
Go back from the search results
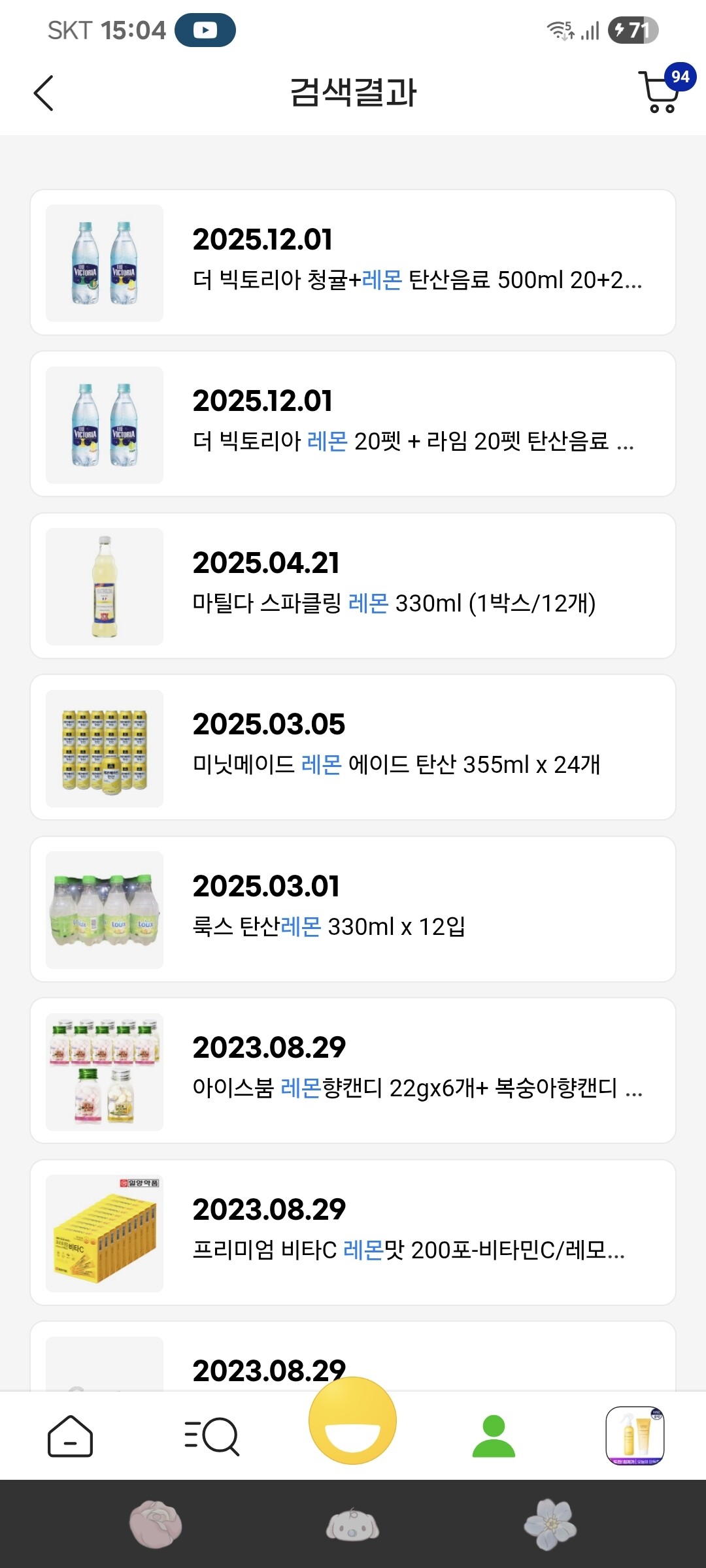point(43,93)
